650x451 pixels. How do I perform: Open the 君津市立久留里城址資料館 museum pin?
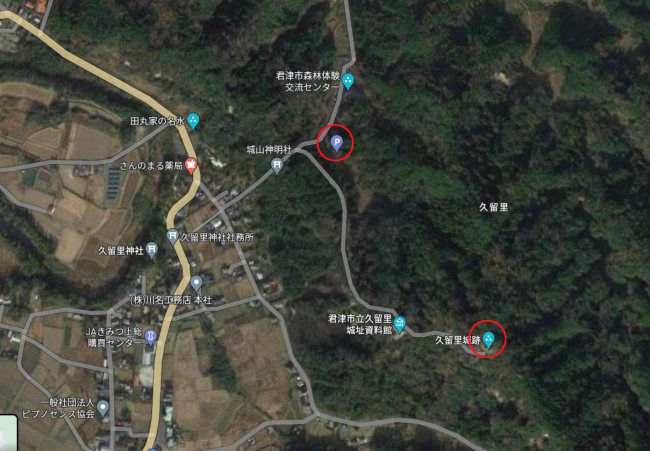pyautogui.click(x=399, y=323)
